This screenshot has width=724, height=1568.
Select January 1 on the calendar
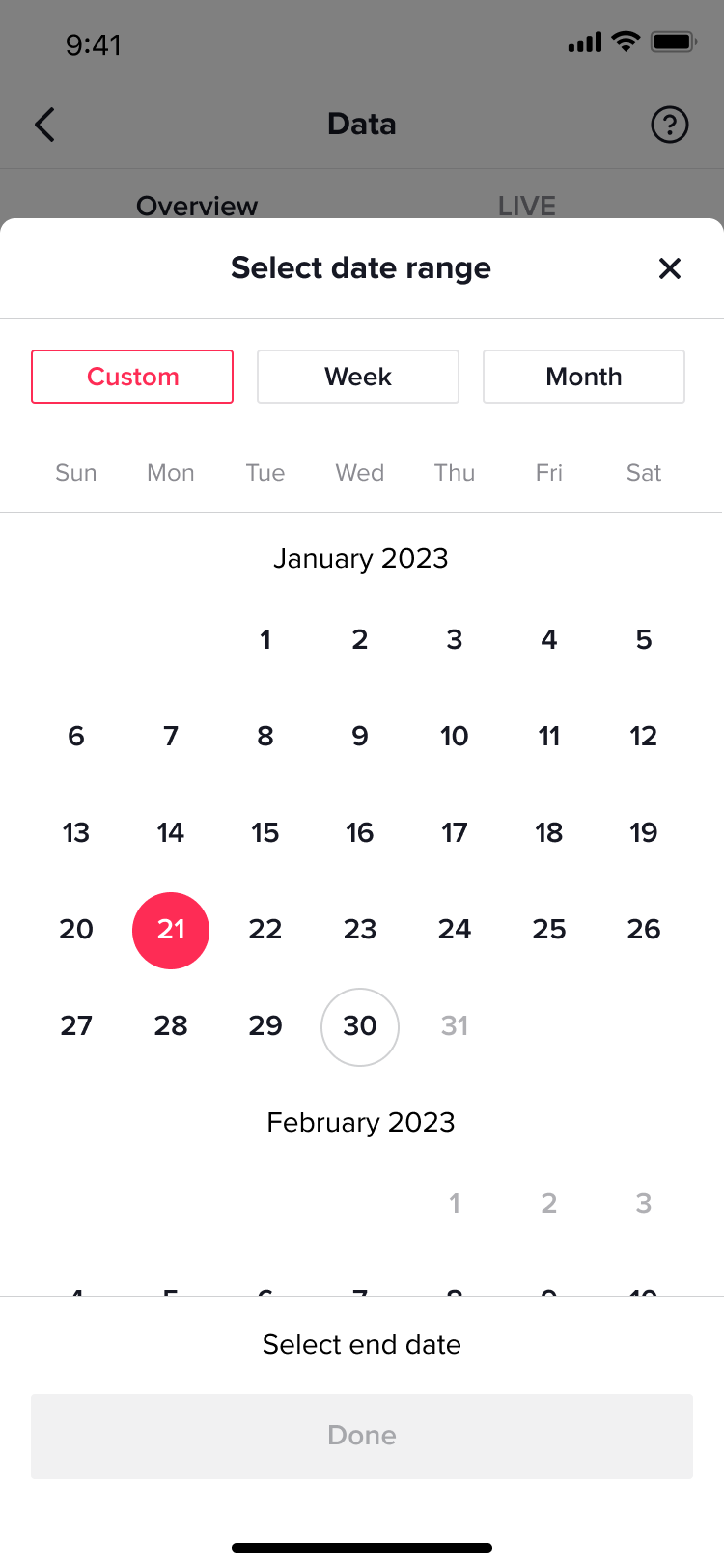265,640
